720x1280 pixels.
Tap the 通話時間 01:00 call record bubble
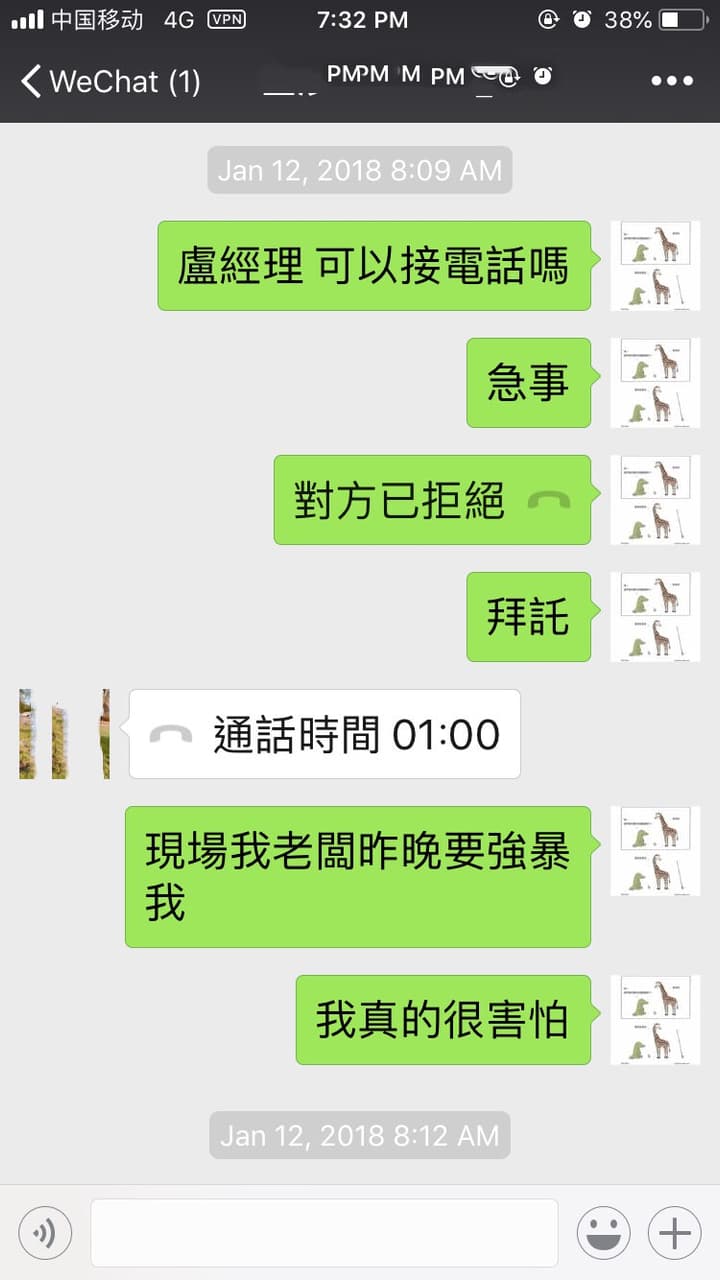(325, 734)
